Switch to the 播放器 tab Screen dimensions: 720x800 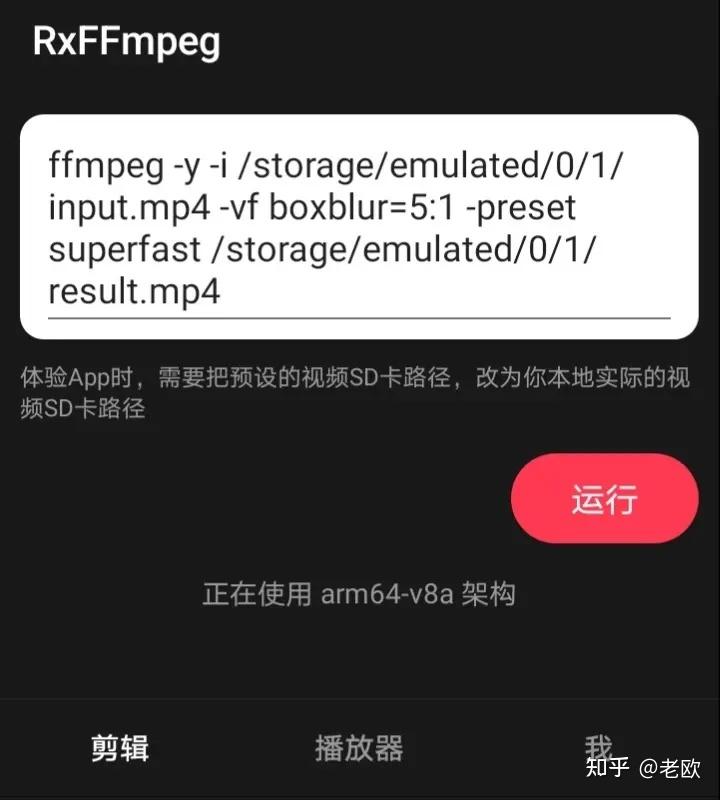click(357, 746)
